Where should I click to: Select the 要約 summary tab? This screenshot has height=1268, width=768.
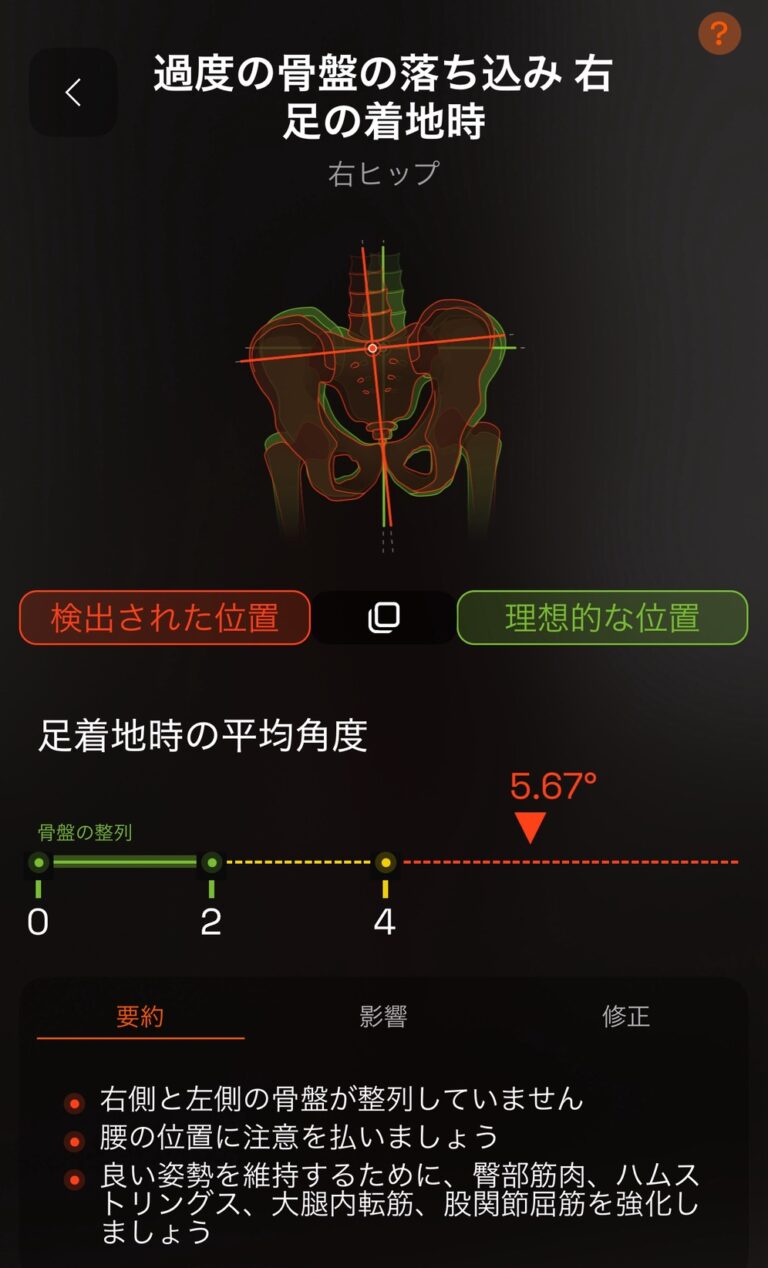pyautogui.click(x=140, y=1017)
